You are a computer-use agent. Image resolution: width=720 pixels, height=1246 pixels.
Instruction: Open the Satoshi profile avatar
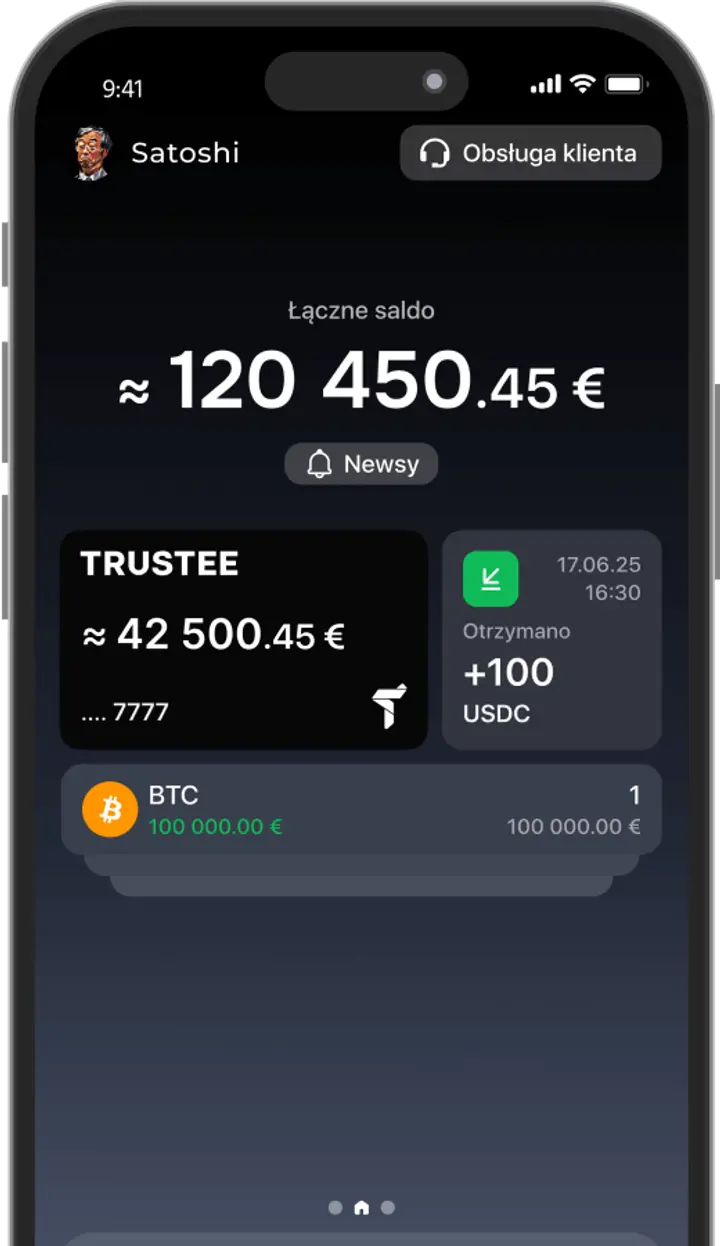click(x=92, y=153)
